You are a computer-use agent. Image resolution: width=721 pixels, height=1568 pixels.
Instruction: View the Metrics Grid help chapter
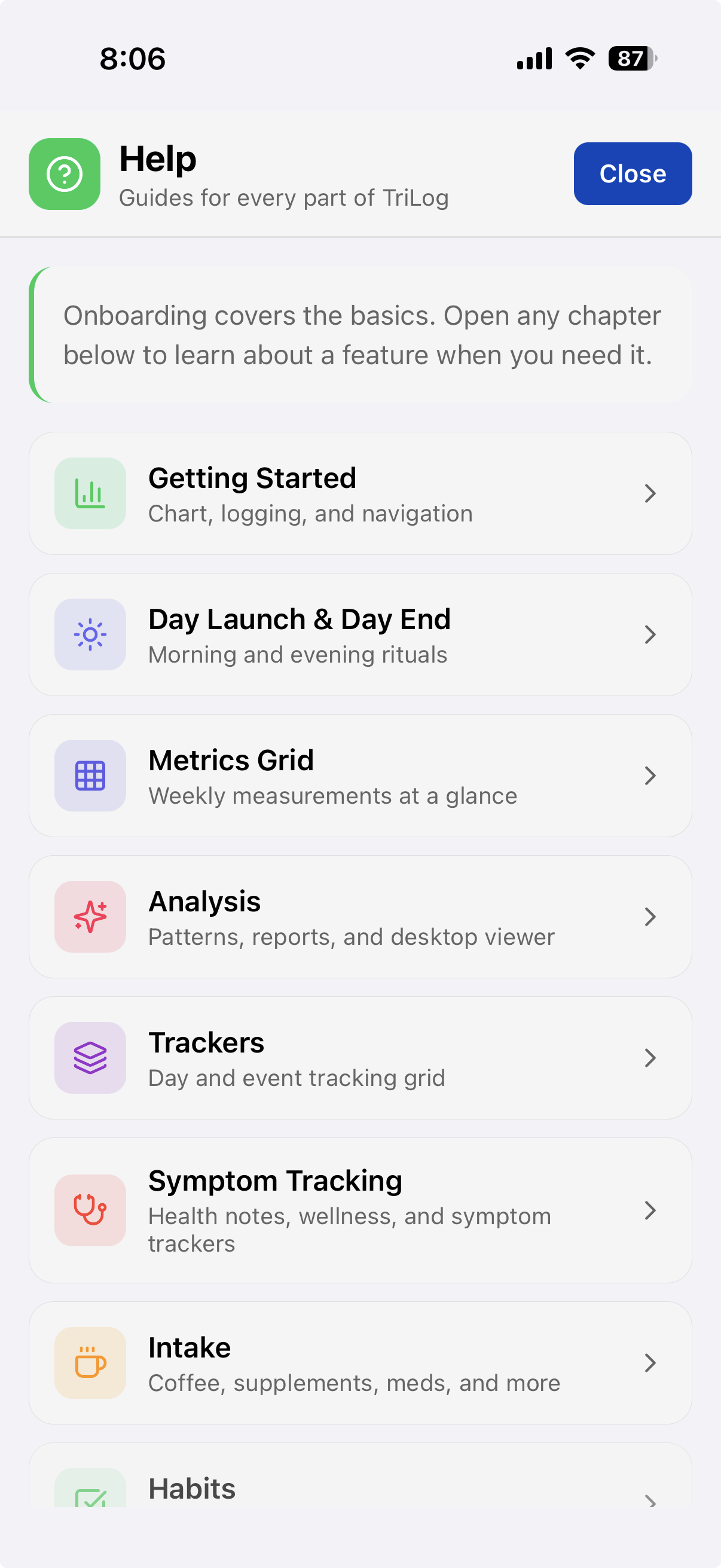[360, 776]
